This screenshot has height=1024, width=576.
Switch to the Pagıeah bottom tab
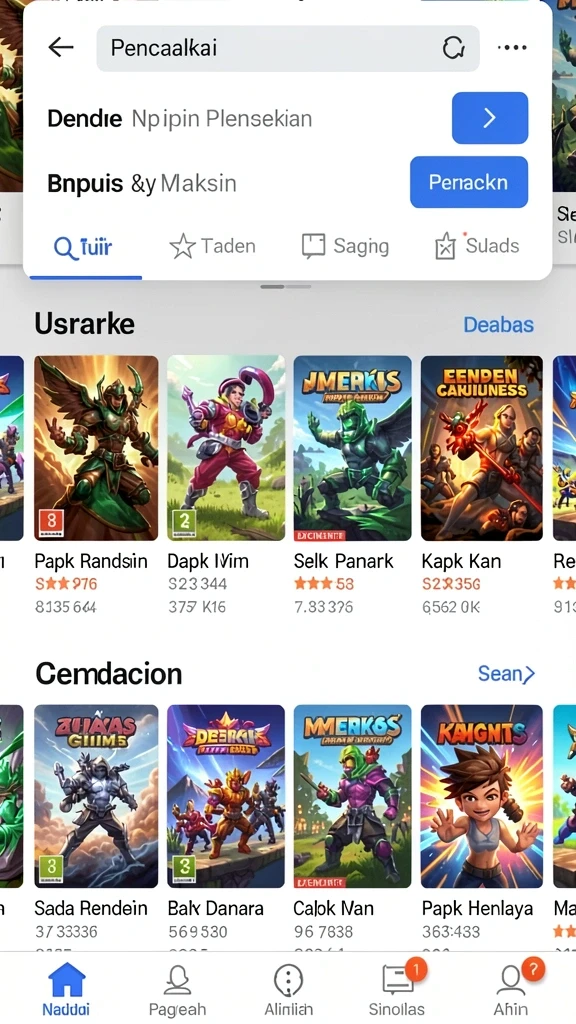point(177,991)
